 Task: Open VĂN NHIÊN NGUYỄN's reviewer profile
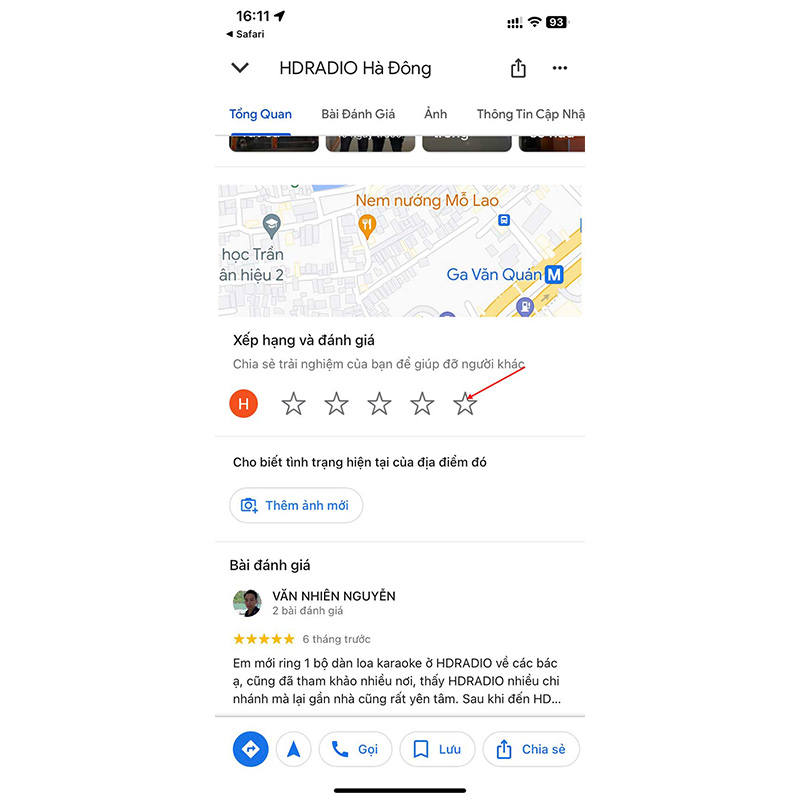pos(334,596)
